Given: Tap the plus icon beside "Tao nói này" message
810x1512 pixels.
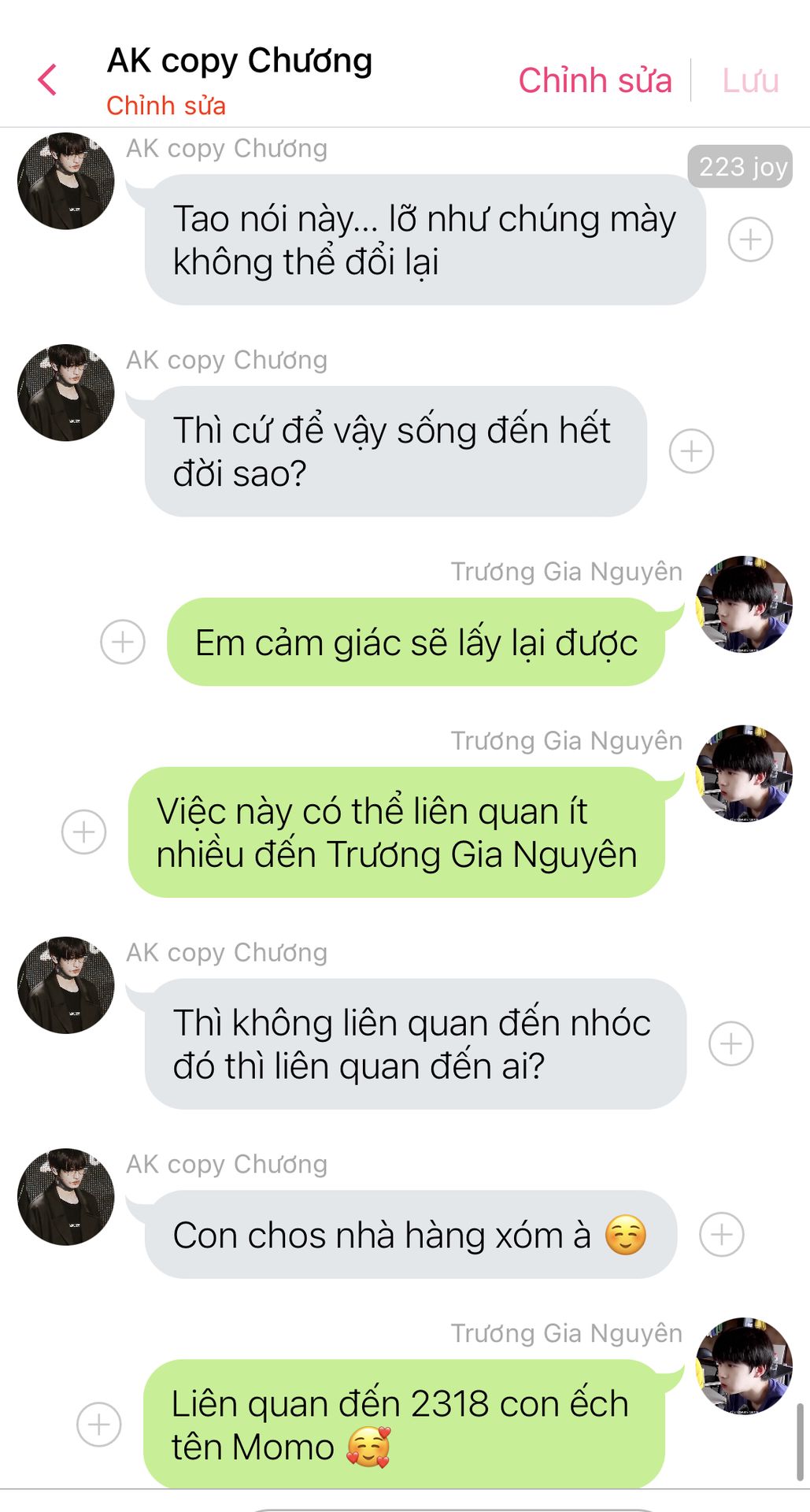Looking at the screenshot, I should click(750, 239).
